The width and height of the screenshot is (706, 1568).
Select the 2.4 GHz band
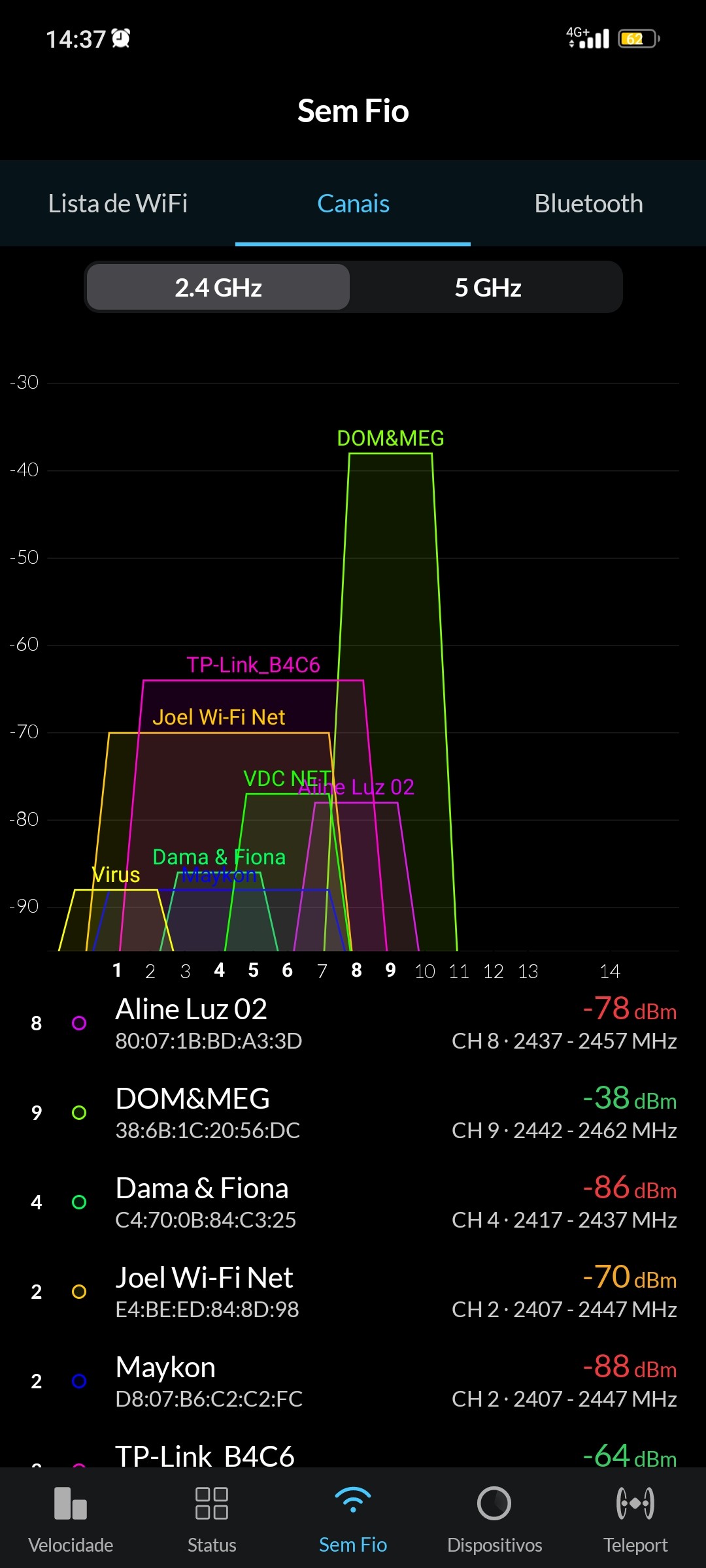coord(218,287)
